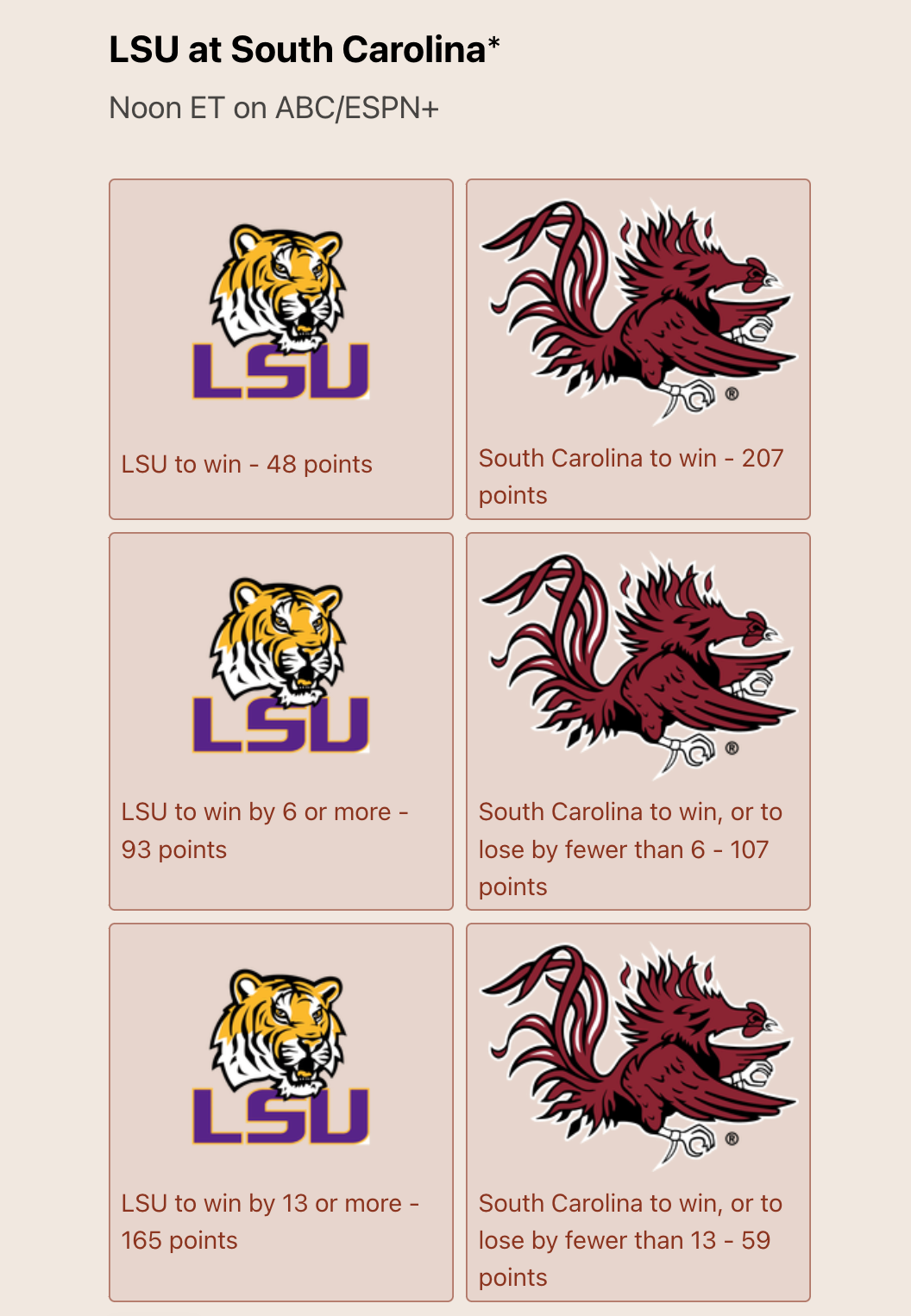Select South Carolina to win for 207 points
Image resolution: width=911 pixels, height=1316 pixels.
click(x=638, y=349)
